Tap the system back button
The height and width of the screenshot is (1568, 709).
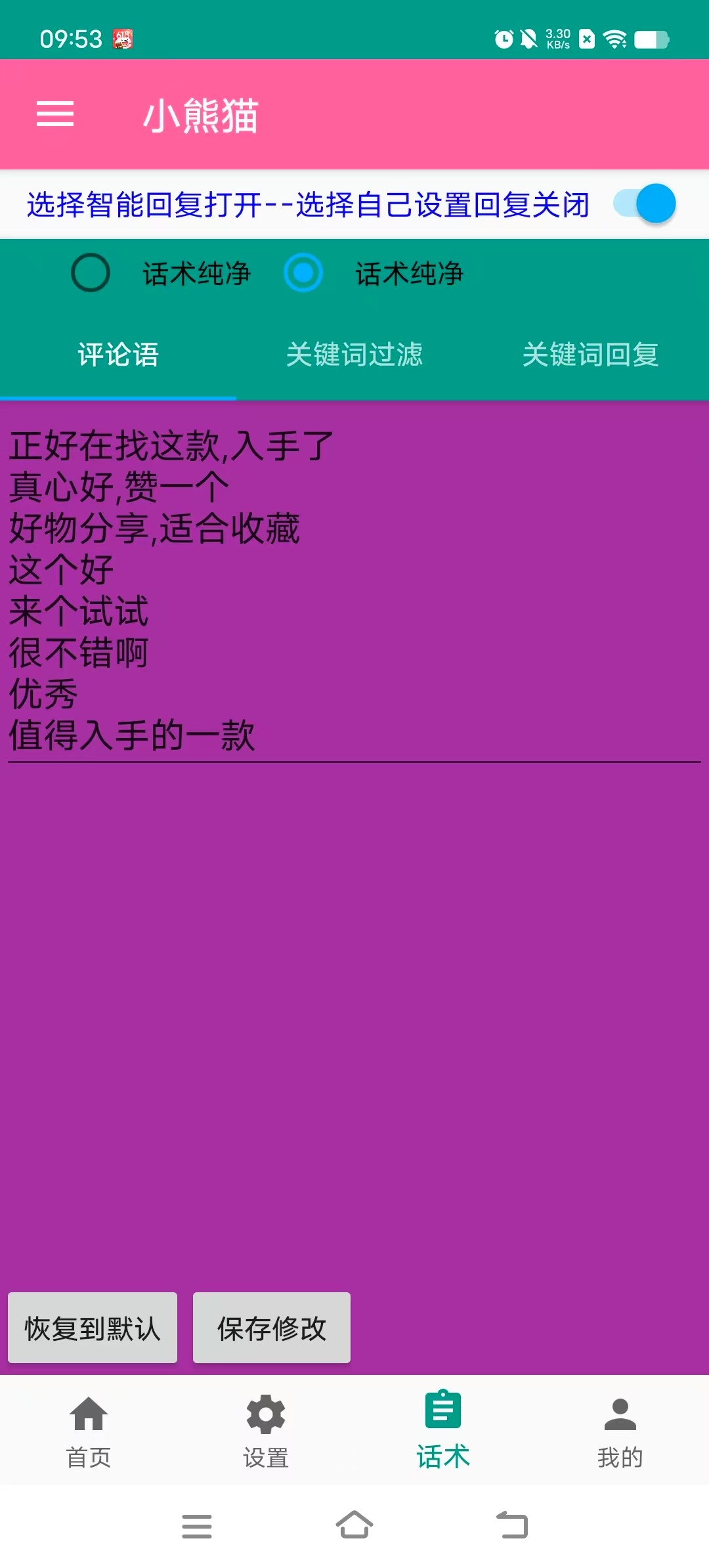(x=512, y=1525)
